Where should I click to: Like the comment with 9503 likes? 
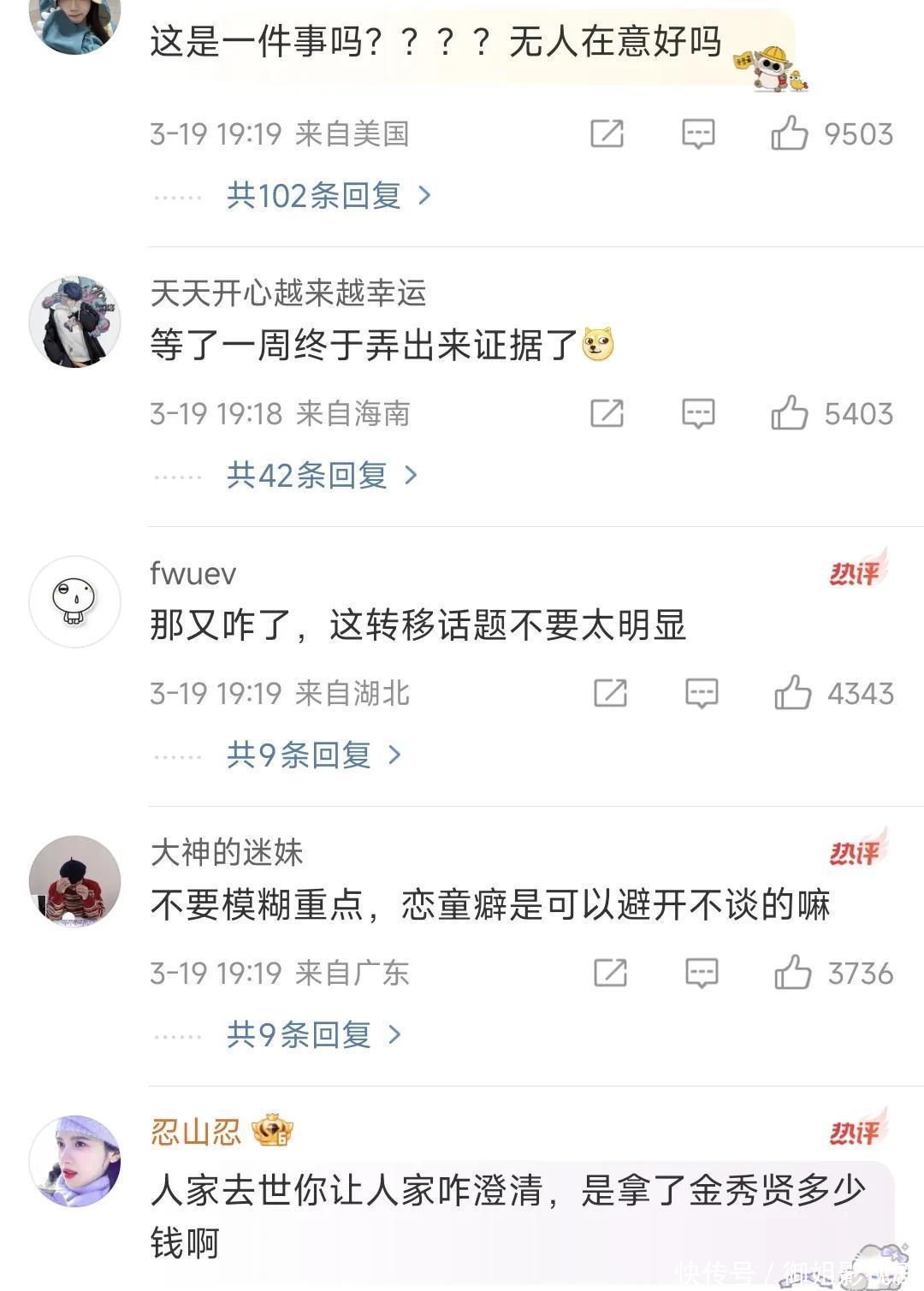coord(789,133)
